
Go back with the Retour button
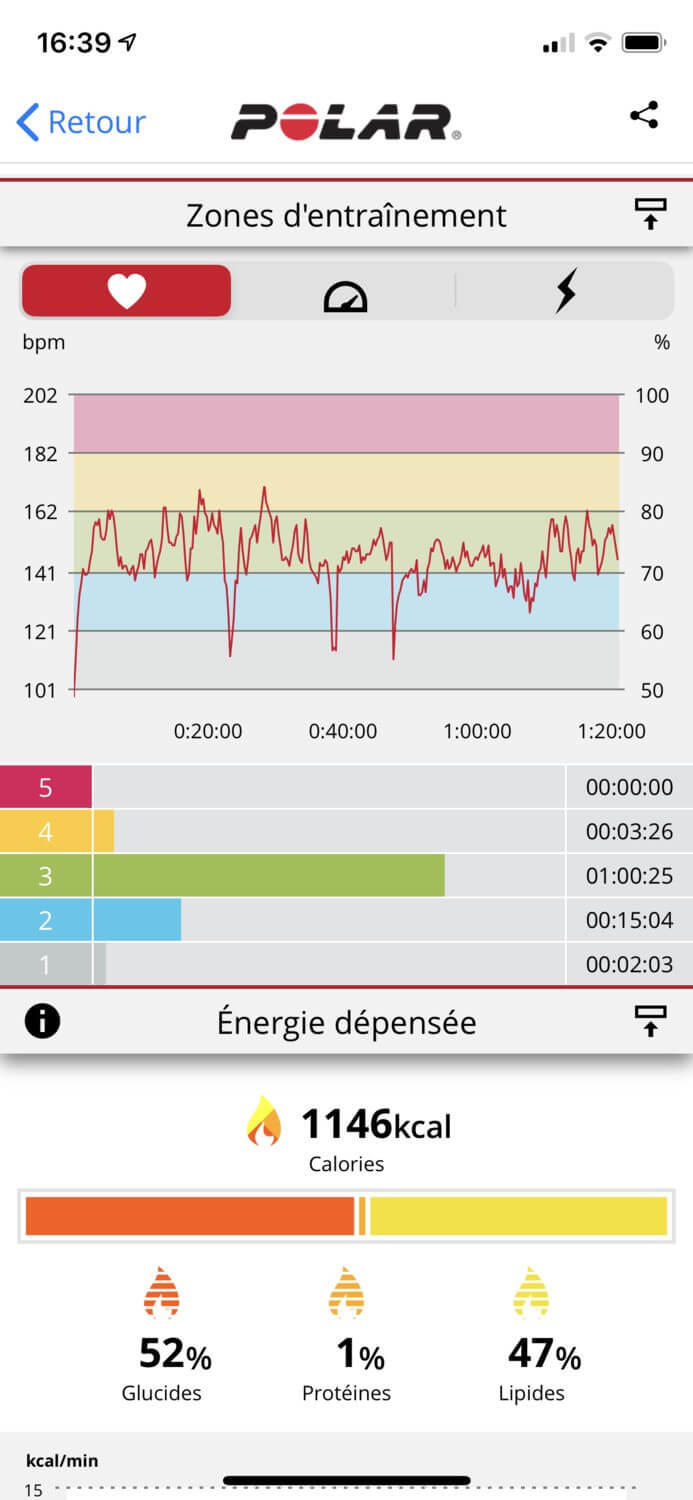pos(81,122)
